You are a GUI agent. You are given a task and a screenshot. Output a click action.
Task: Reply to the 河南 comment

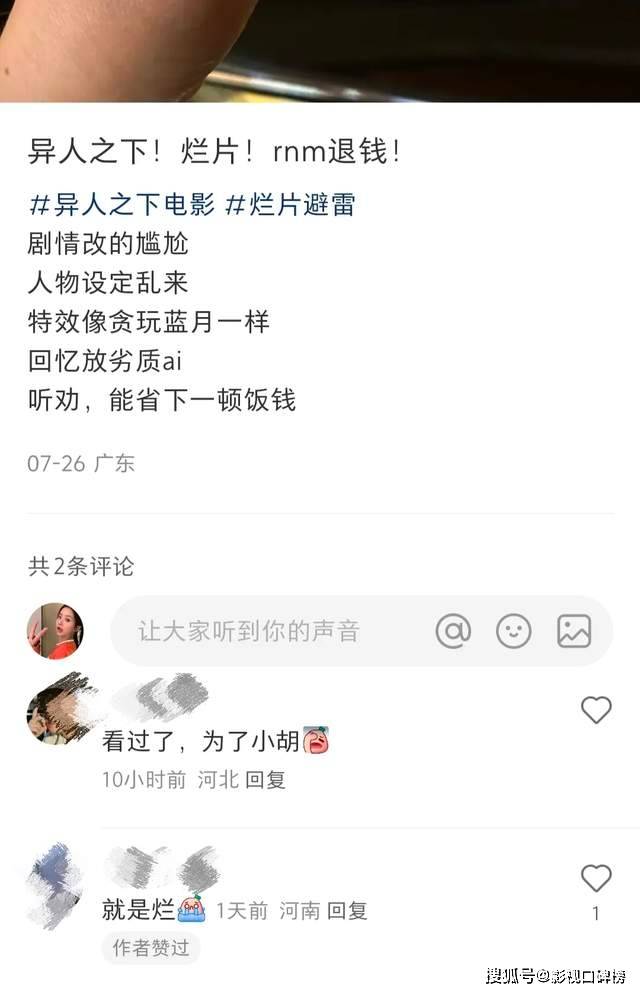pos(348,910)
